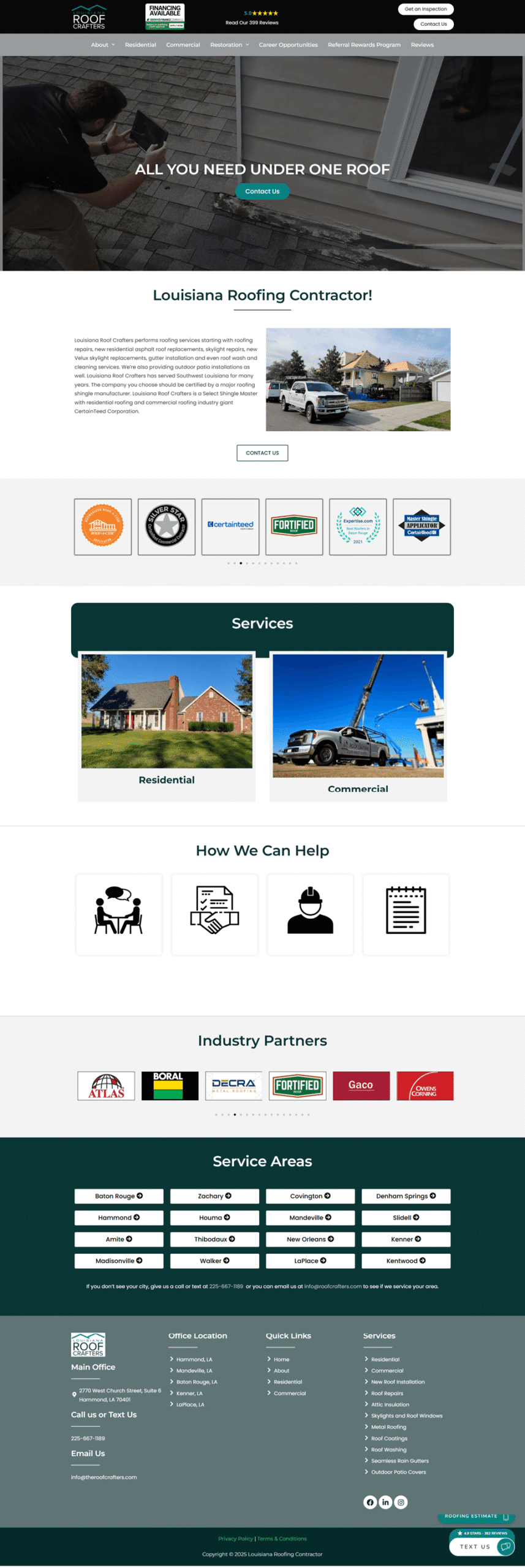Viewport: 525px width, 1568px height.
Task: Email info@roofcrafters.com link
Action: coord(333,1286)
